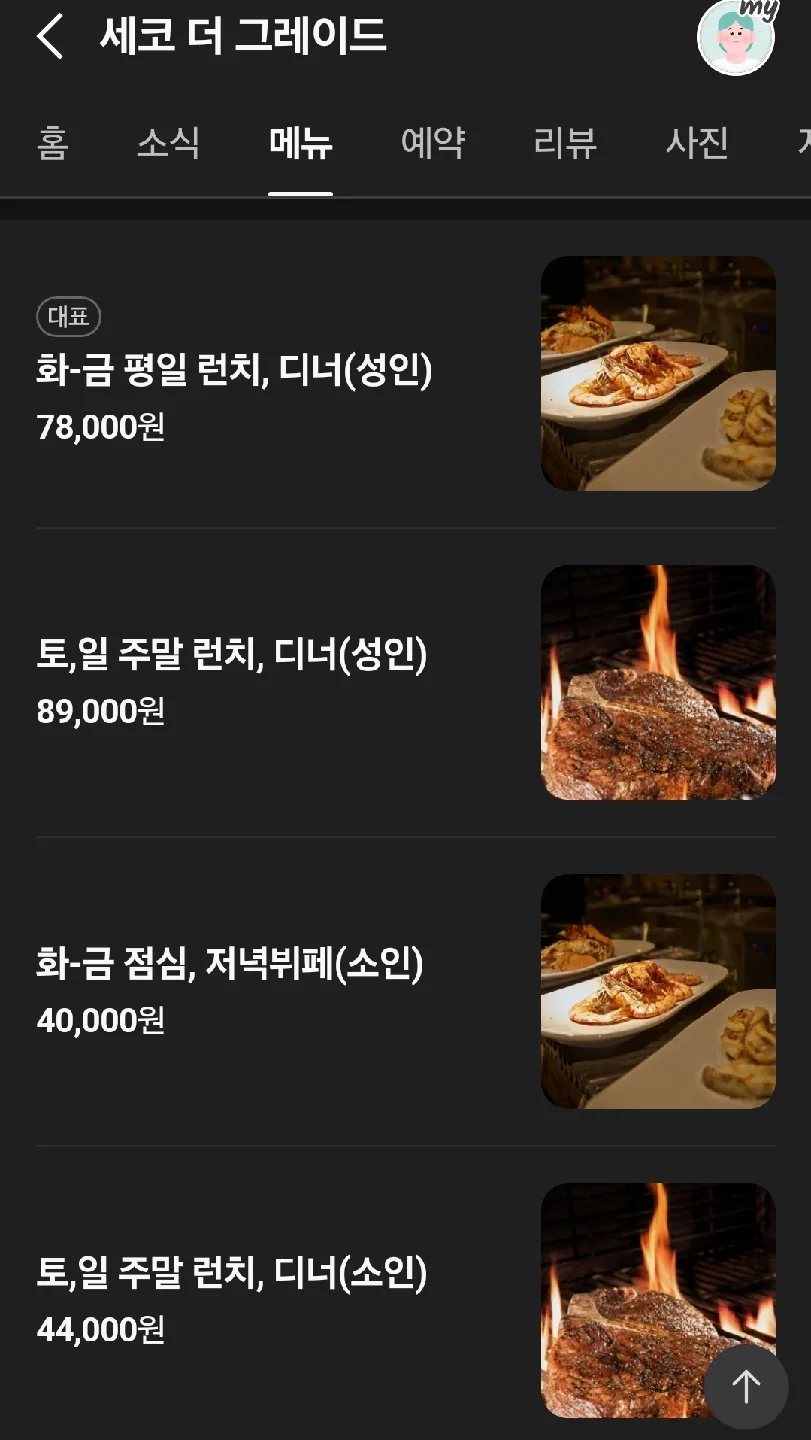Open the my profile avatar
The width and height of the screenshot is (811, 1440).
[736, 37]
